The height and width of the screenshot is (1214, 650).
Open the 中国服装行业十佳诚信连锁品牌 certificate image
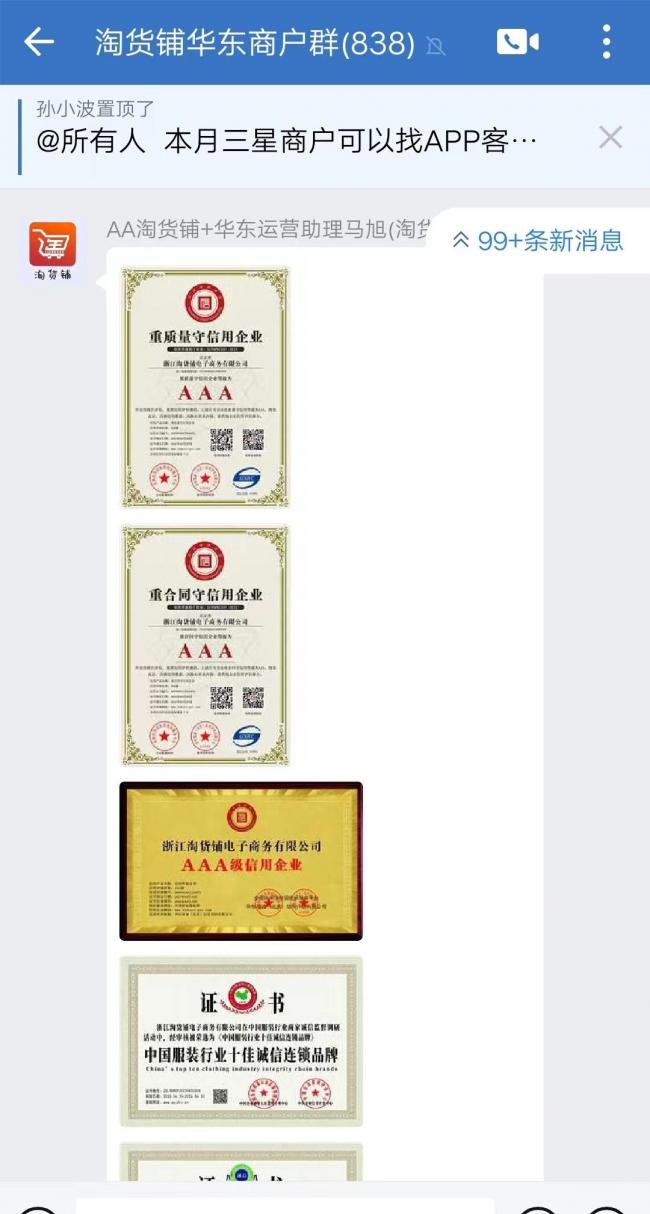[241, 1041]
